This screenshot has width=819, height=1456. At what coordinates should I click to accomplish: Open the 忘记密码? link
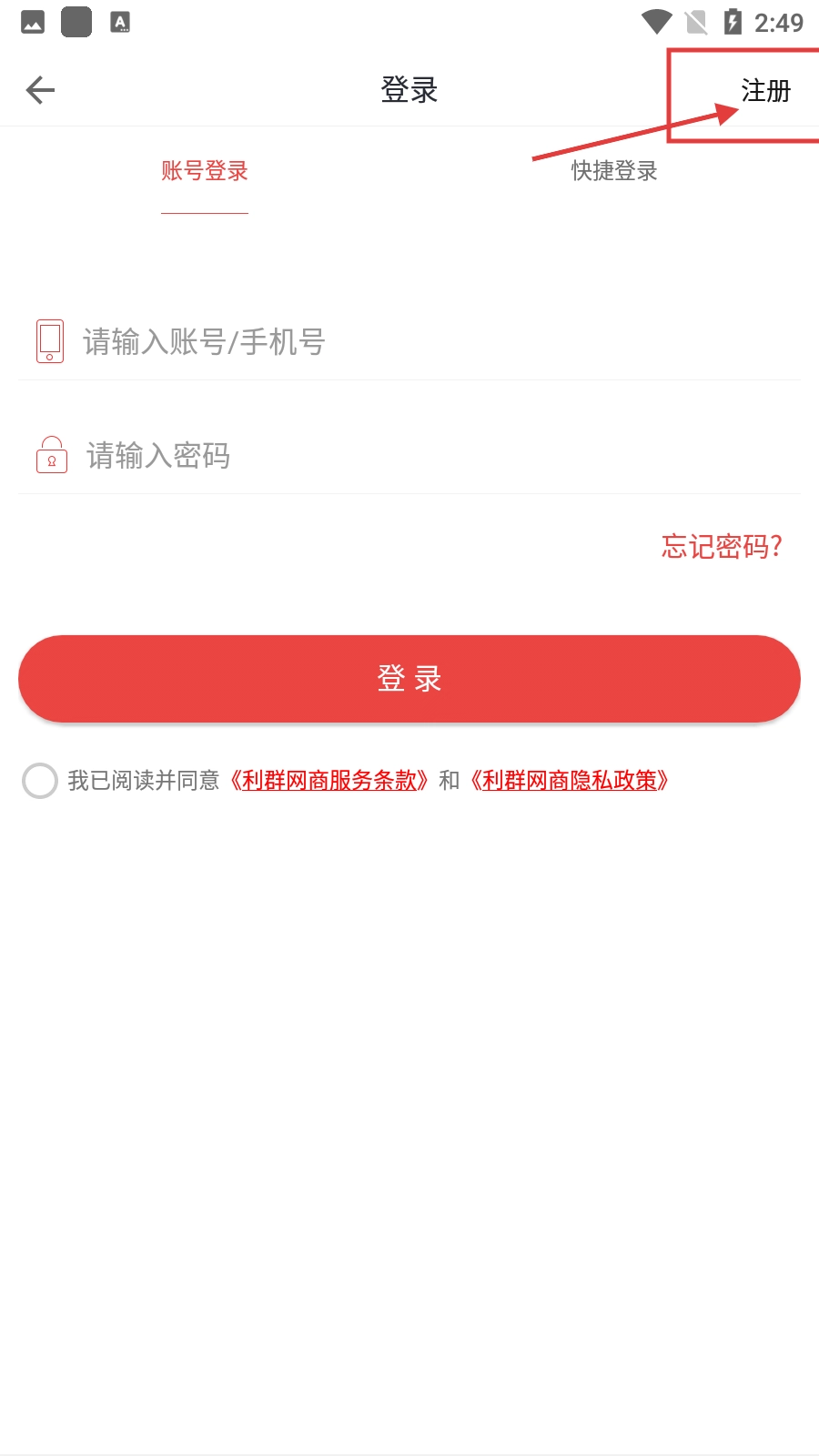722,546
